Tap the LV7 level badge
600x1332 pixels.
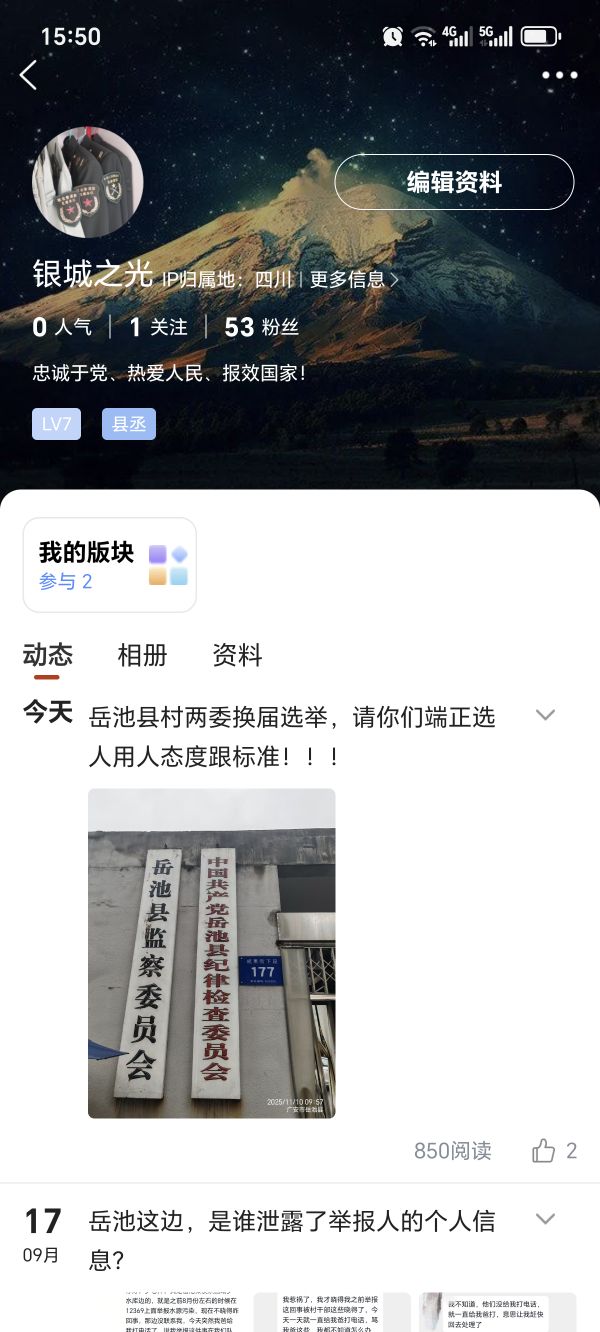56,424
